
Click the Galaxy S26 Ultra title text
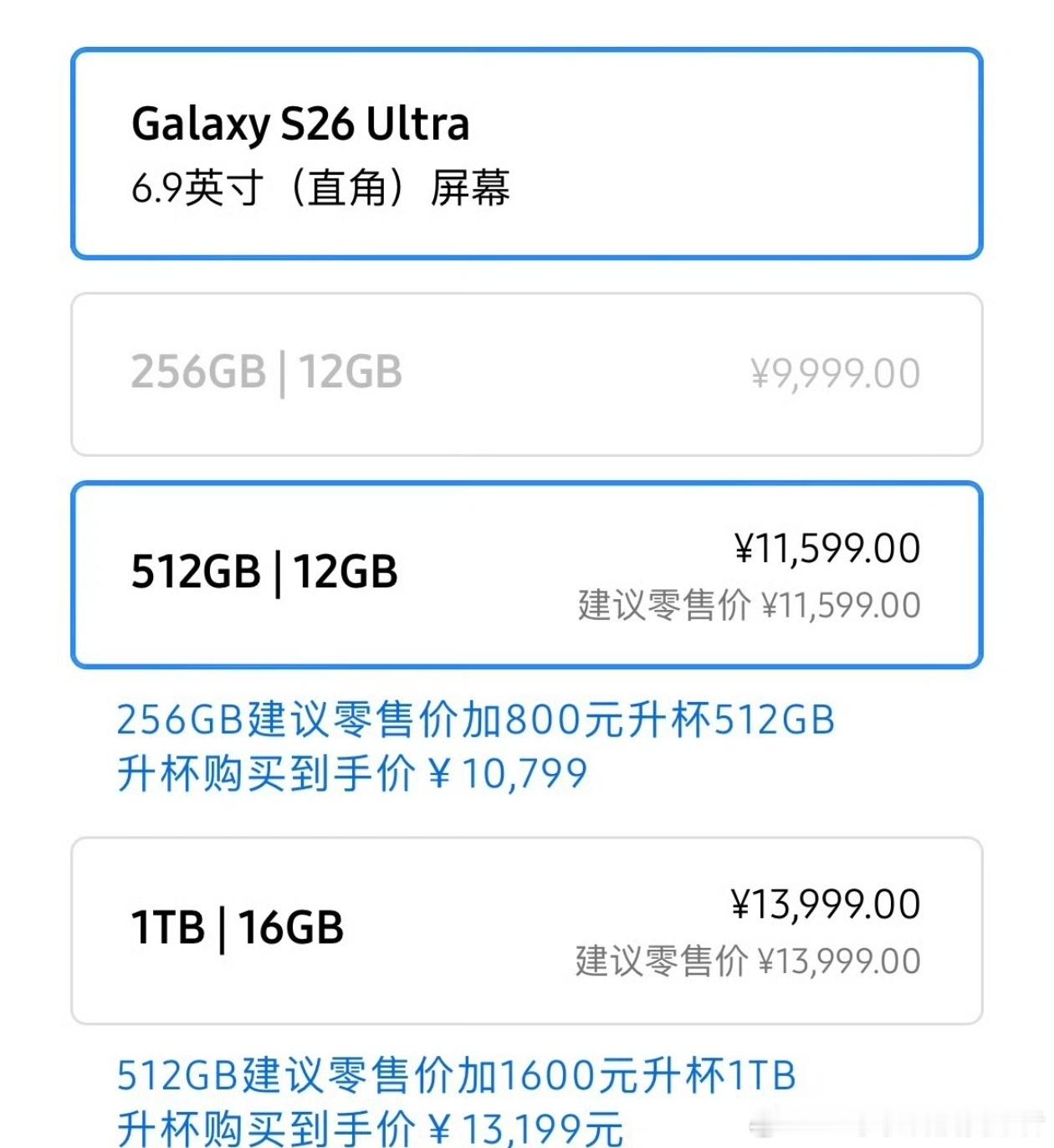301,124
